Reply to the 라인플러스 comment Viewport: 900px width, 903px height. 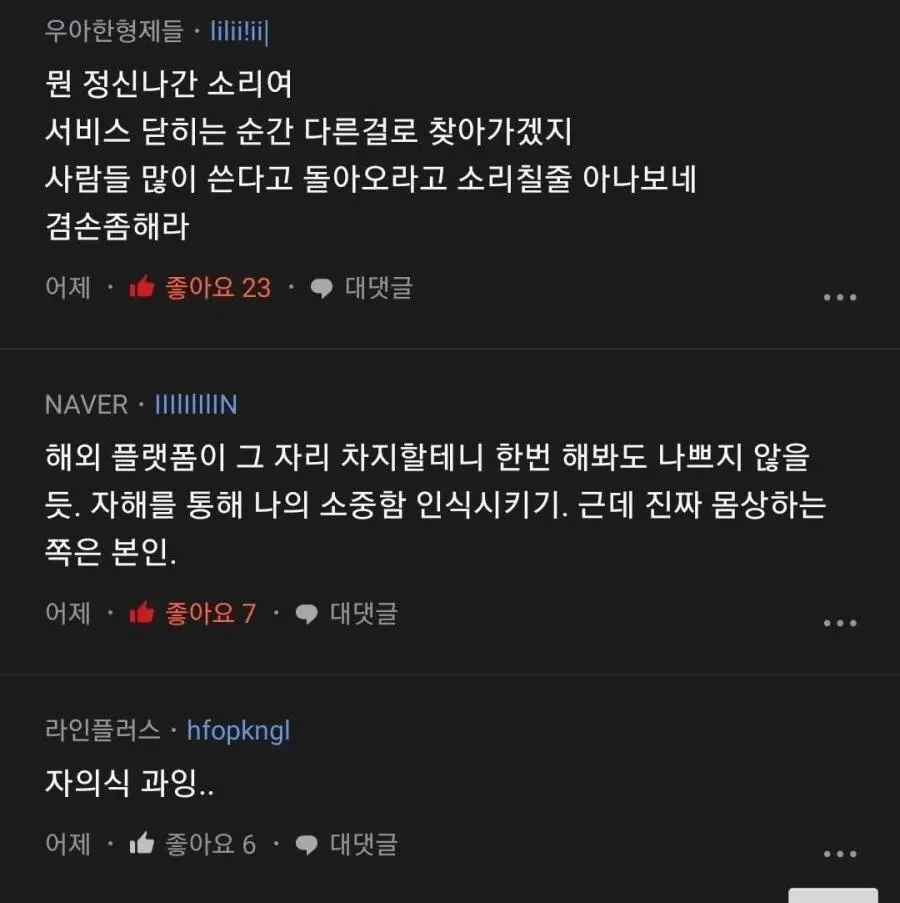(347, 844)
